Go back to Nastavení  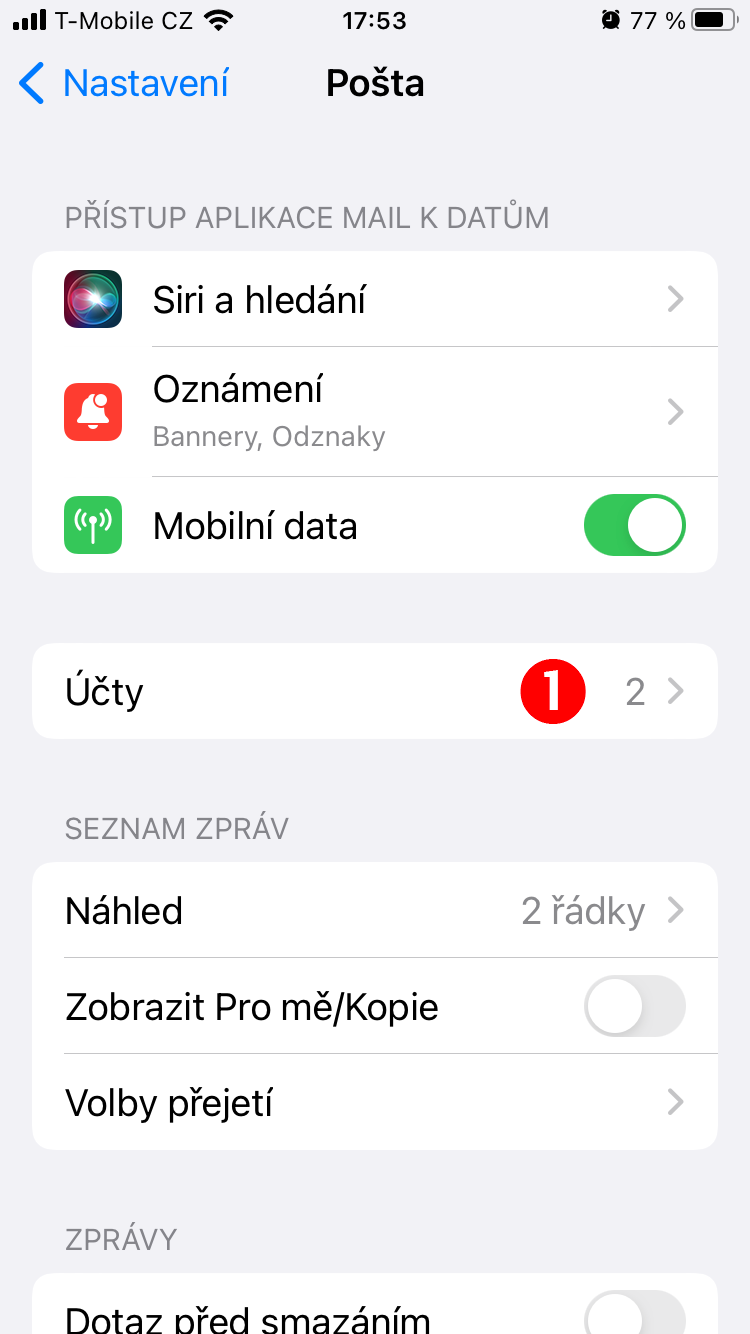pos(124,83)
